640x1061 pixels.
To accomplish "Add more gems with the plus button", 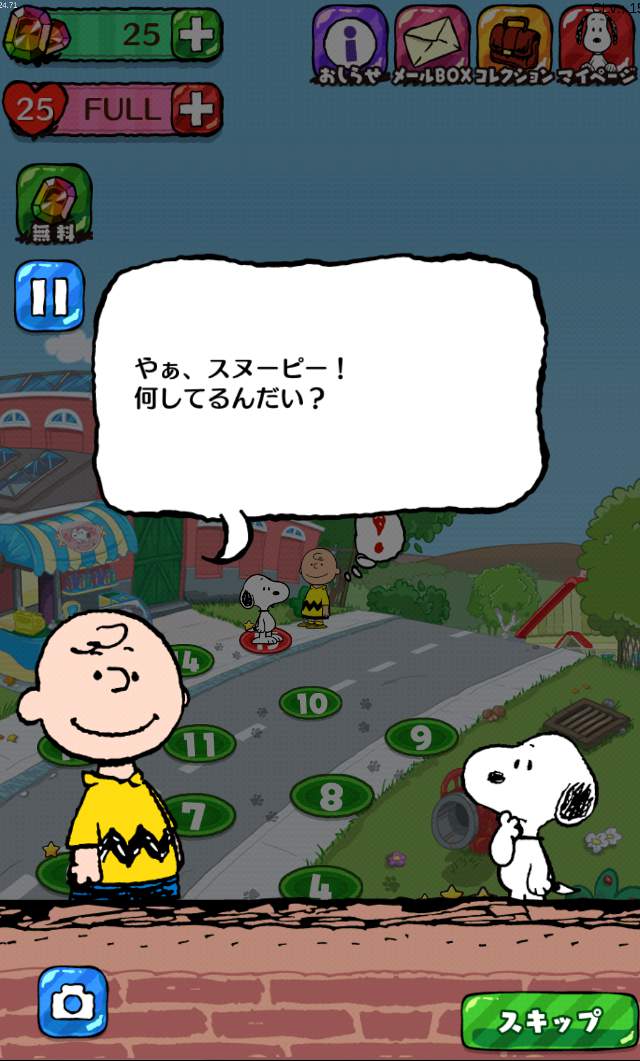I will pos(195,35).
